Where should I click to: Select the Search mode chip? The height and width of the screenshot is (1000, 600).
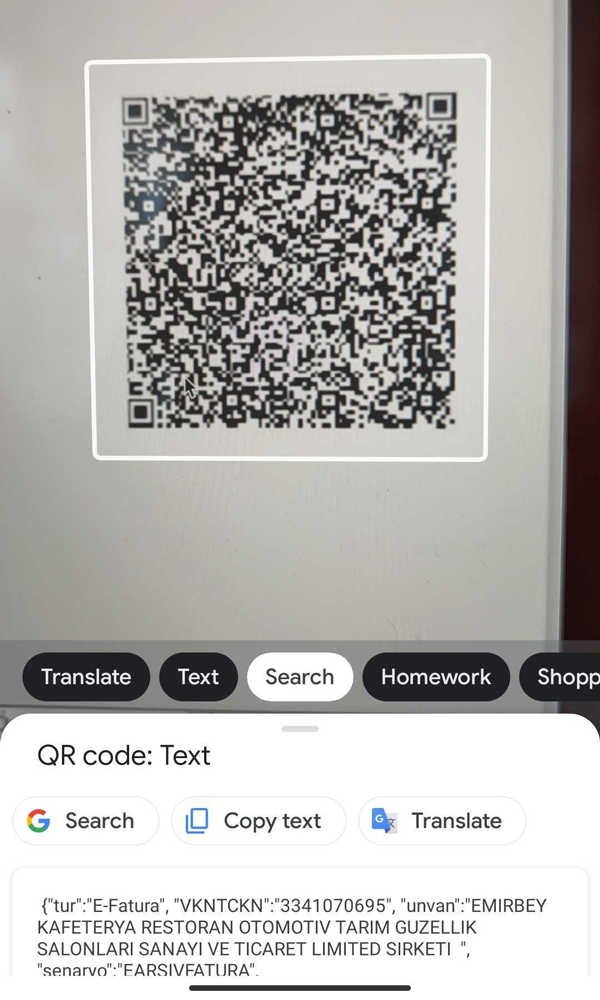[299, 677]
